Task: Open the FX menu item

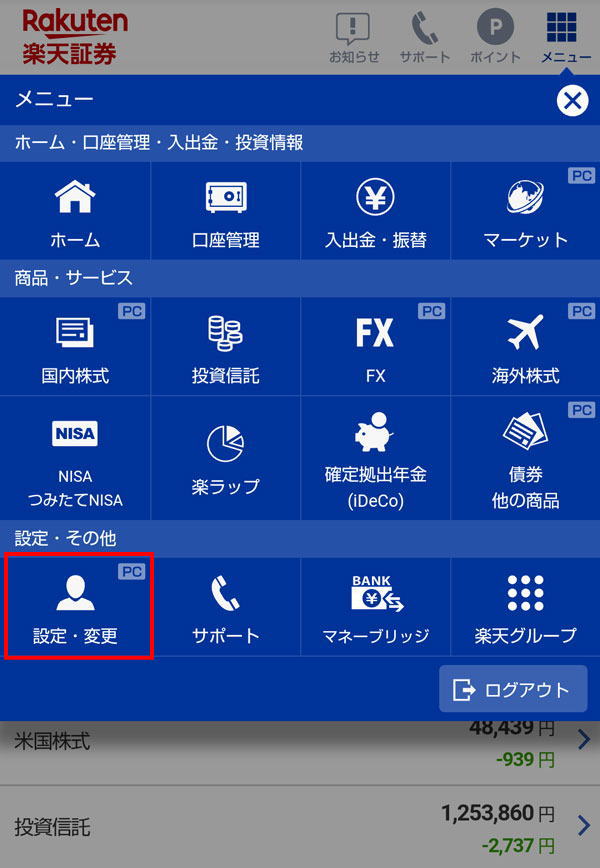Action: pos(375,349)
